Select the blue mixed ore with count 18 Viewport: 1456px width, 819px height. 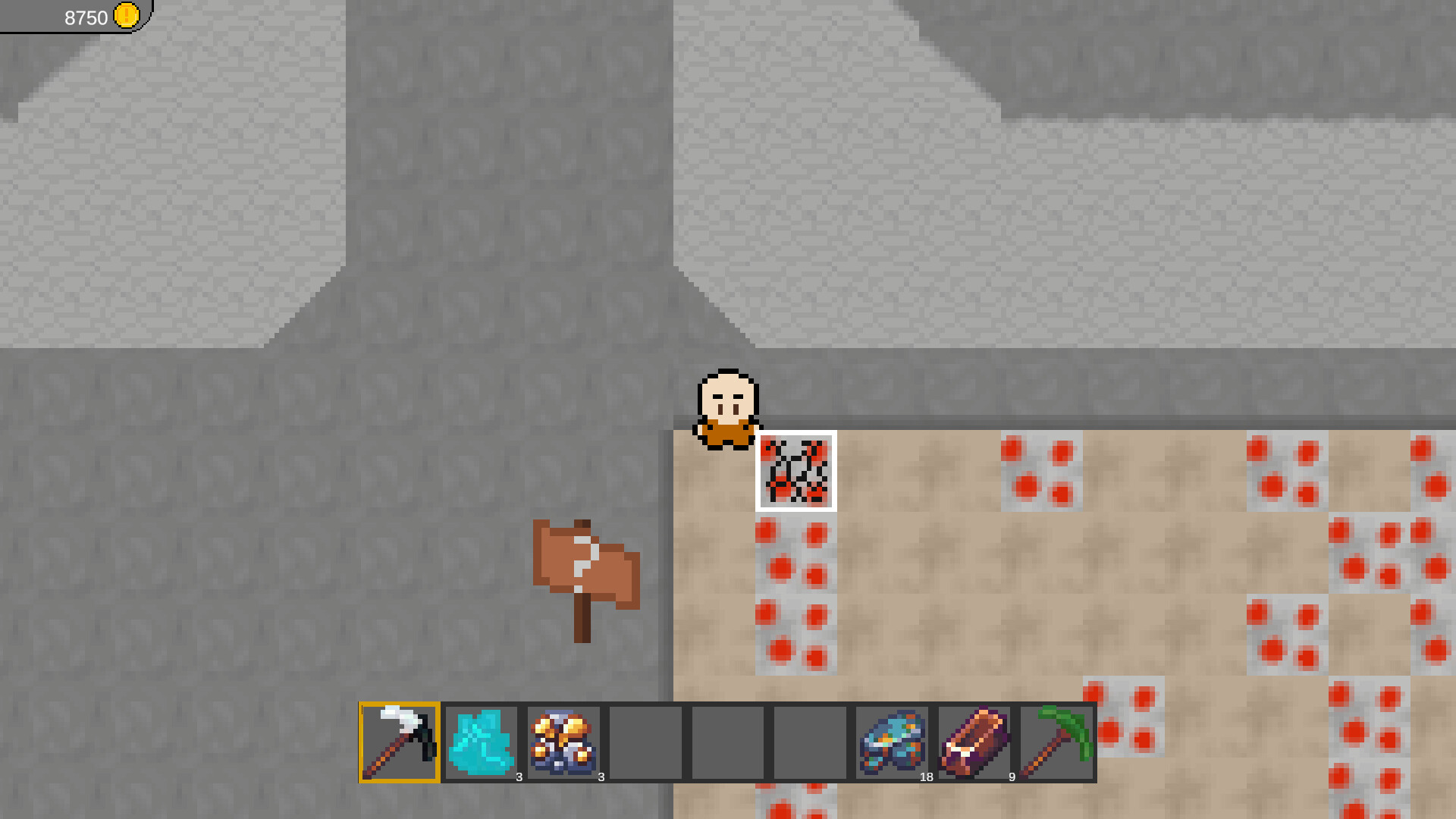point(893,742)
